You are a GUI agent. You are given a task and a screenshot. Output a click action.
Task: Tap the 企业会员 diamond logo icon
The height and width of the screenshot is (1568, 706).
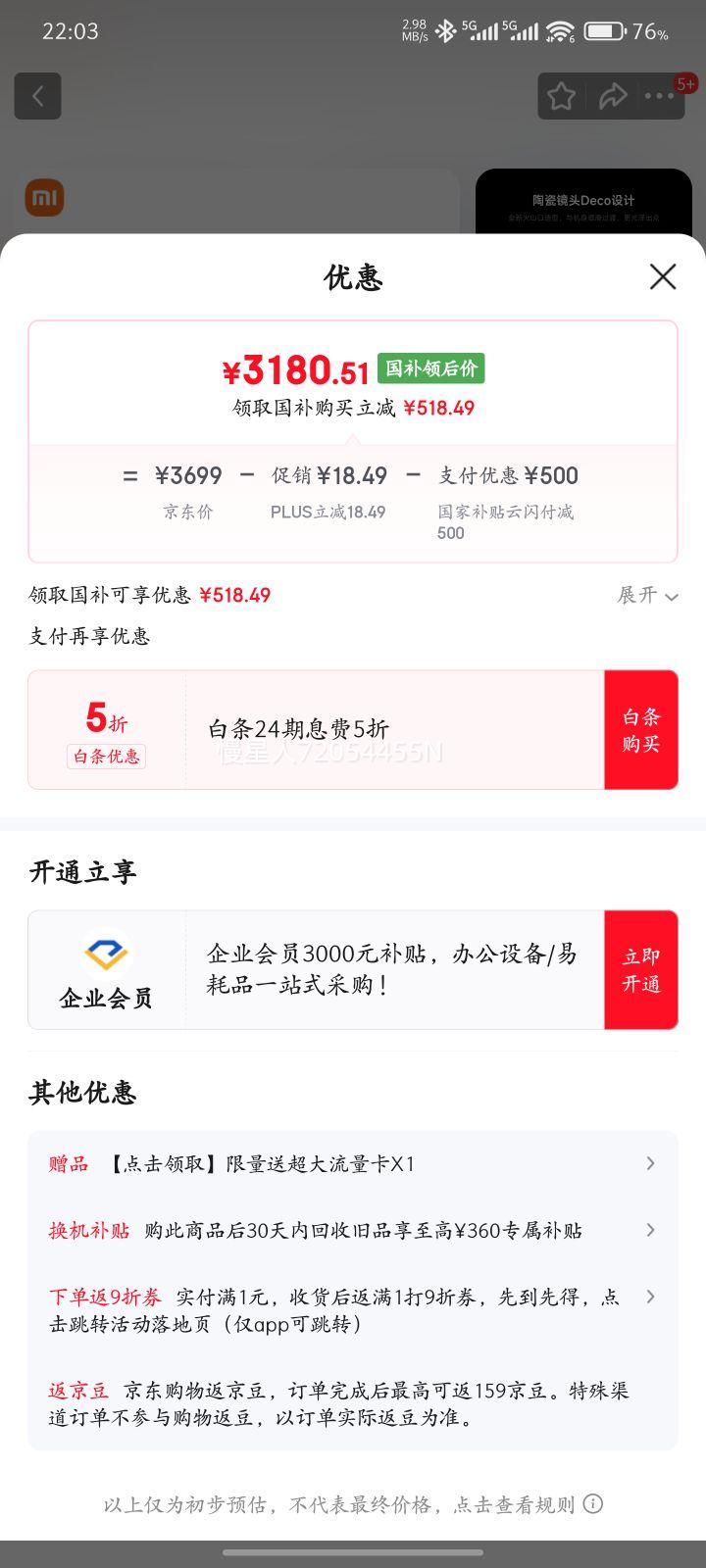[x=105, y=952]
